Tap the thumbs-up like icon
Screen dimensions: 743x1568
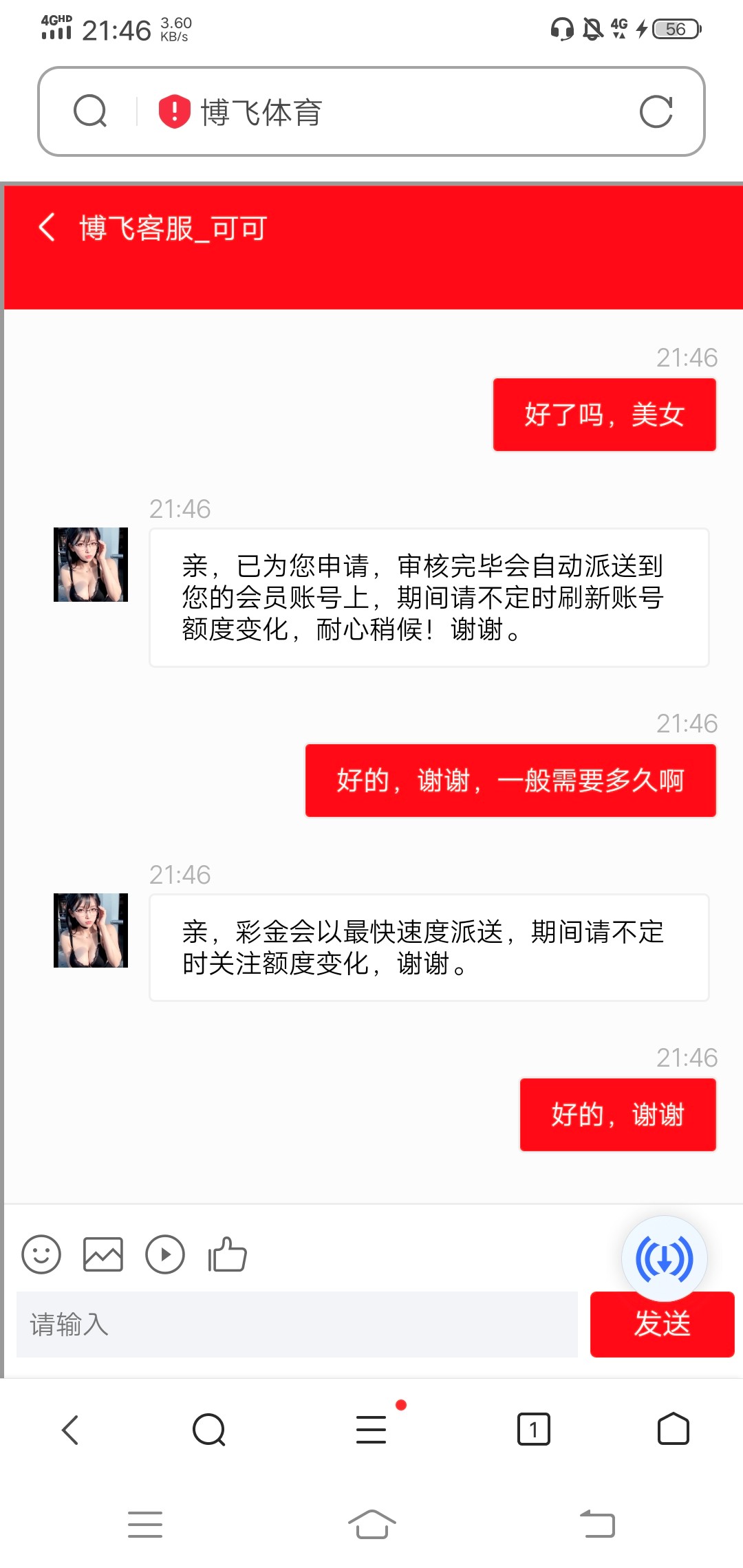click(x=227, y=1254)
